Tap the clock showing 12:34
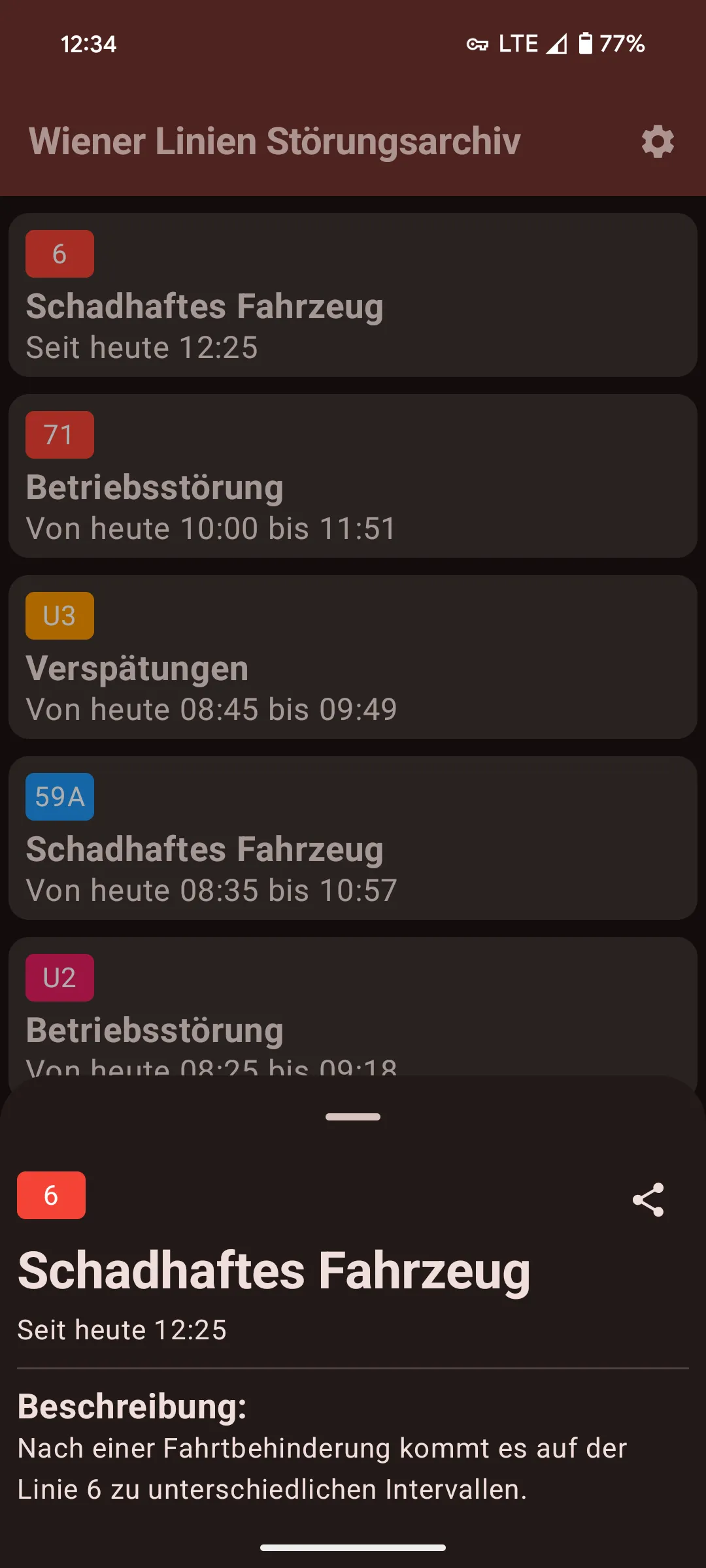 (88, 43)
